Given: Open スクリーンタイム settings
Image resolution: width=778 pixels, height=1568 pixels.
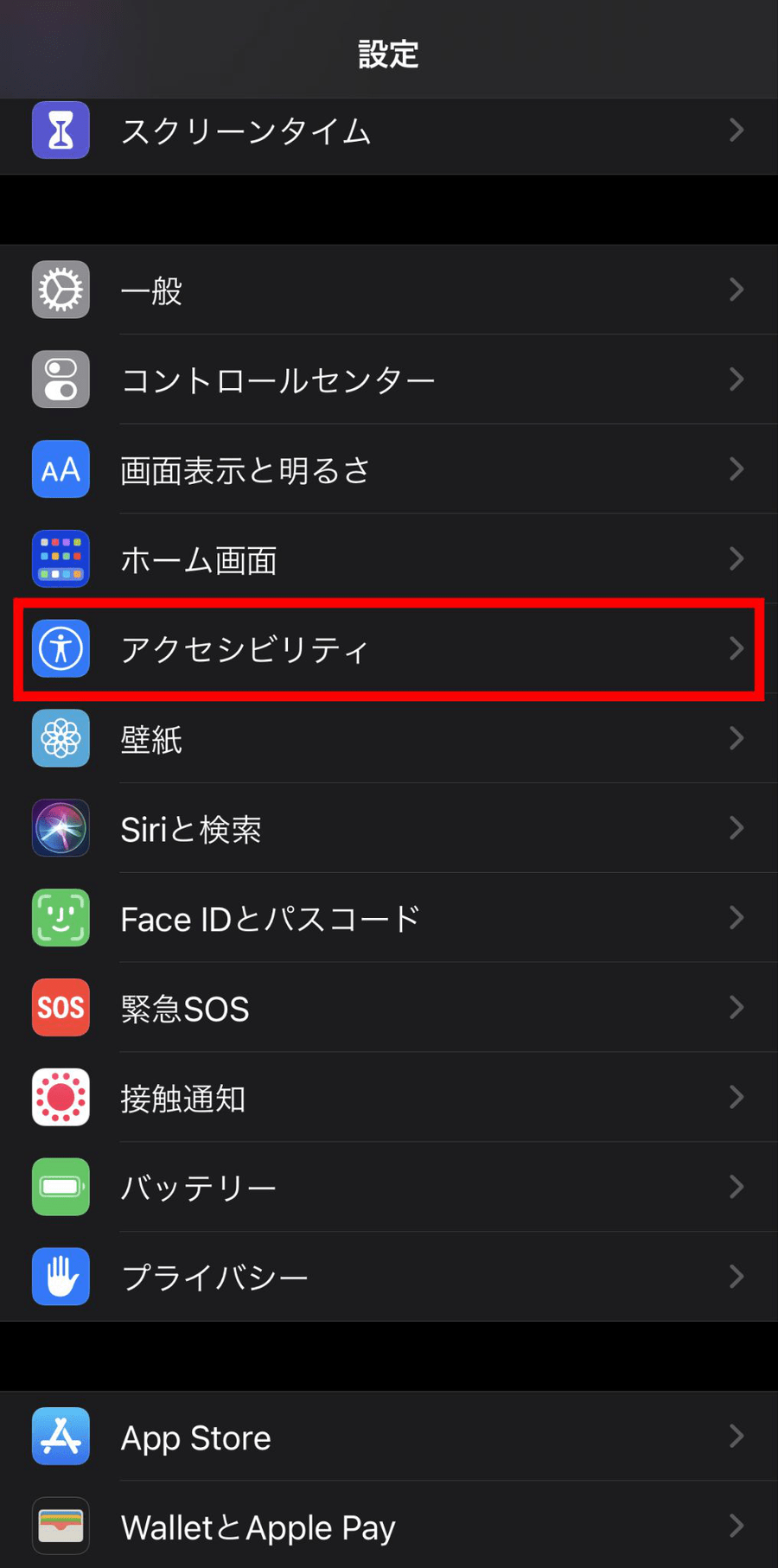Looking at the screenshot, I should coord(389,131).
